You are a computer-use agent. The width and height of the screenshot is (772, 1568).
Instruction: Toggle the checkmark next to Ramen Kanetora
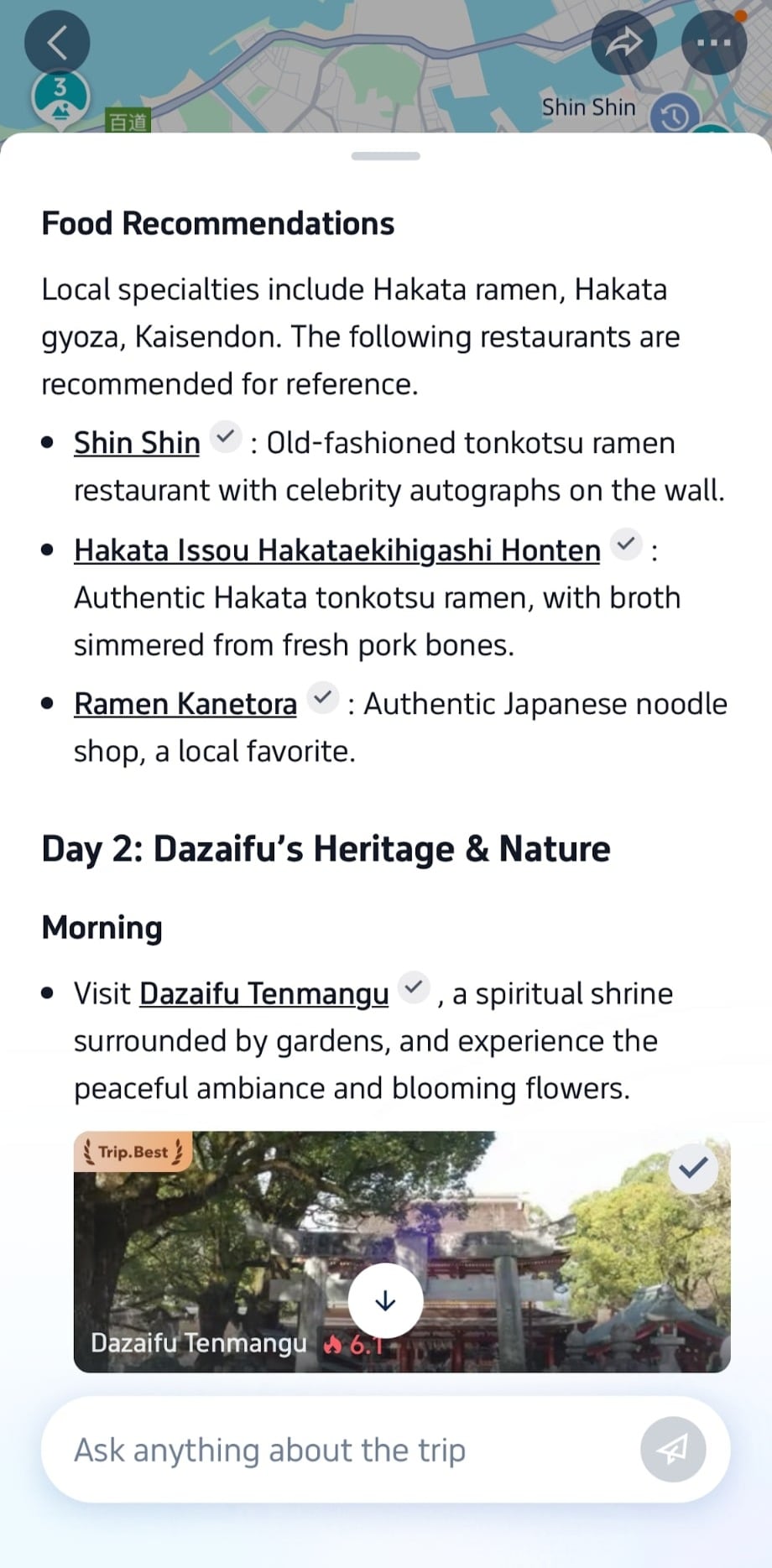pyautogui.click(x=323, y=698)
